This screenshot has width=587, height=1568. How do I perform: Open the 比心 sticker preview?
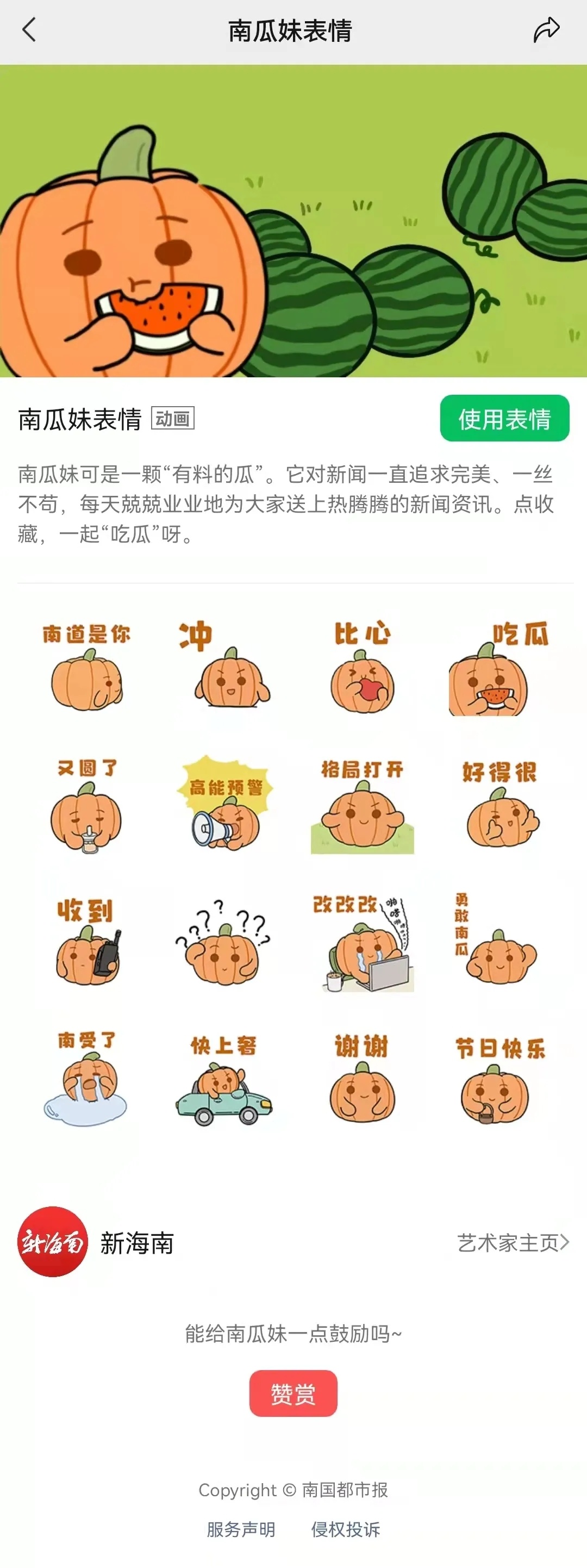click(363, 668)
